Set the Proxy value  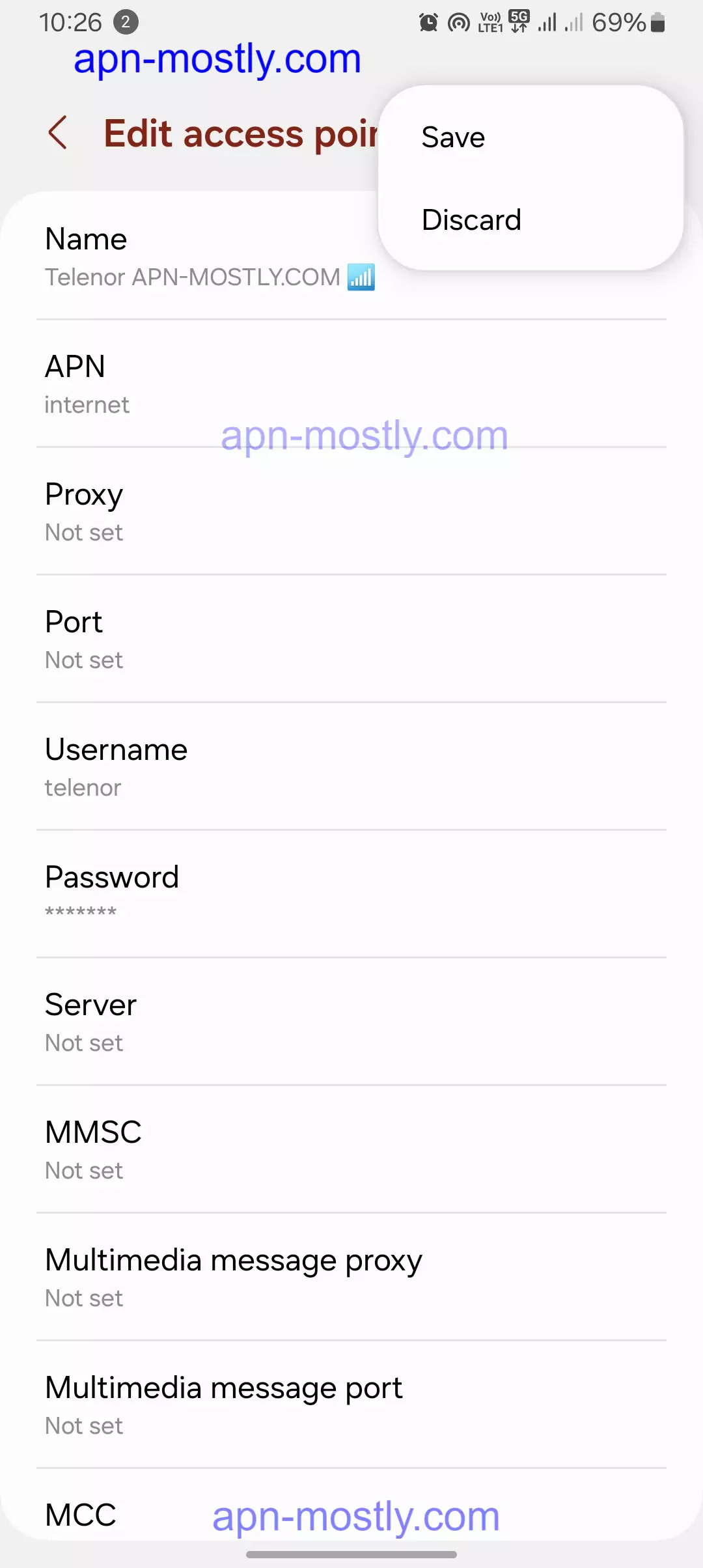tap(351, 512)
